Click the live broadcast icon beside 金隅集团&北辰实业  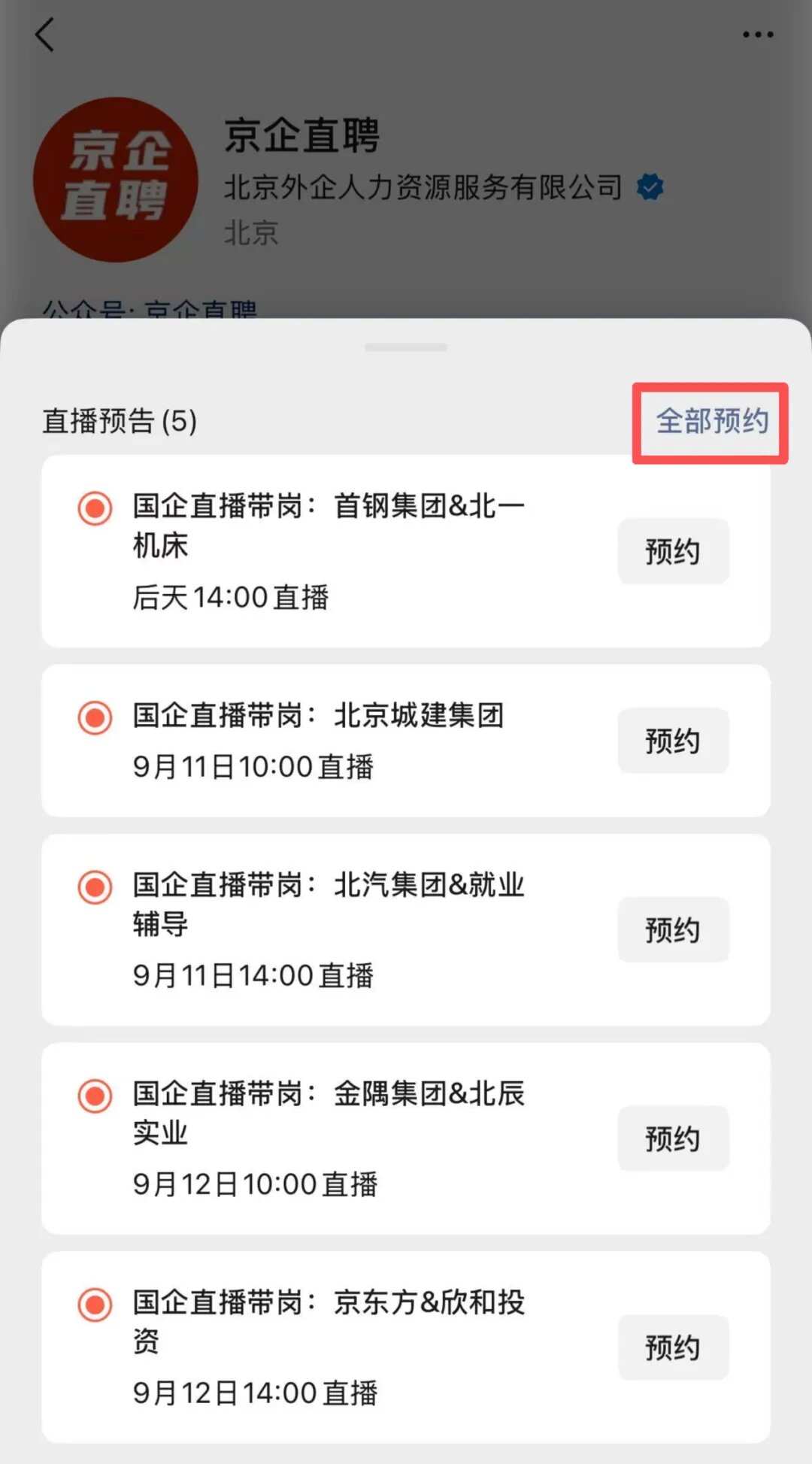pos(94,1096)
